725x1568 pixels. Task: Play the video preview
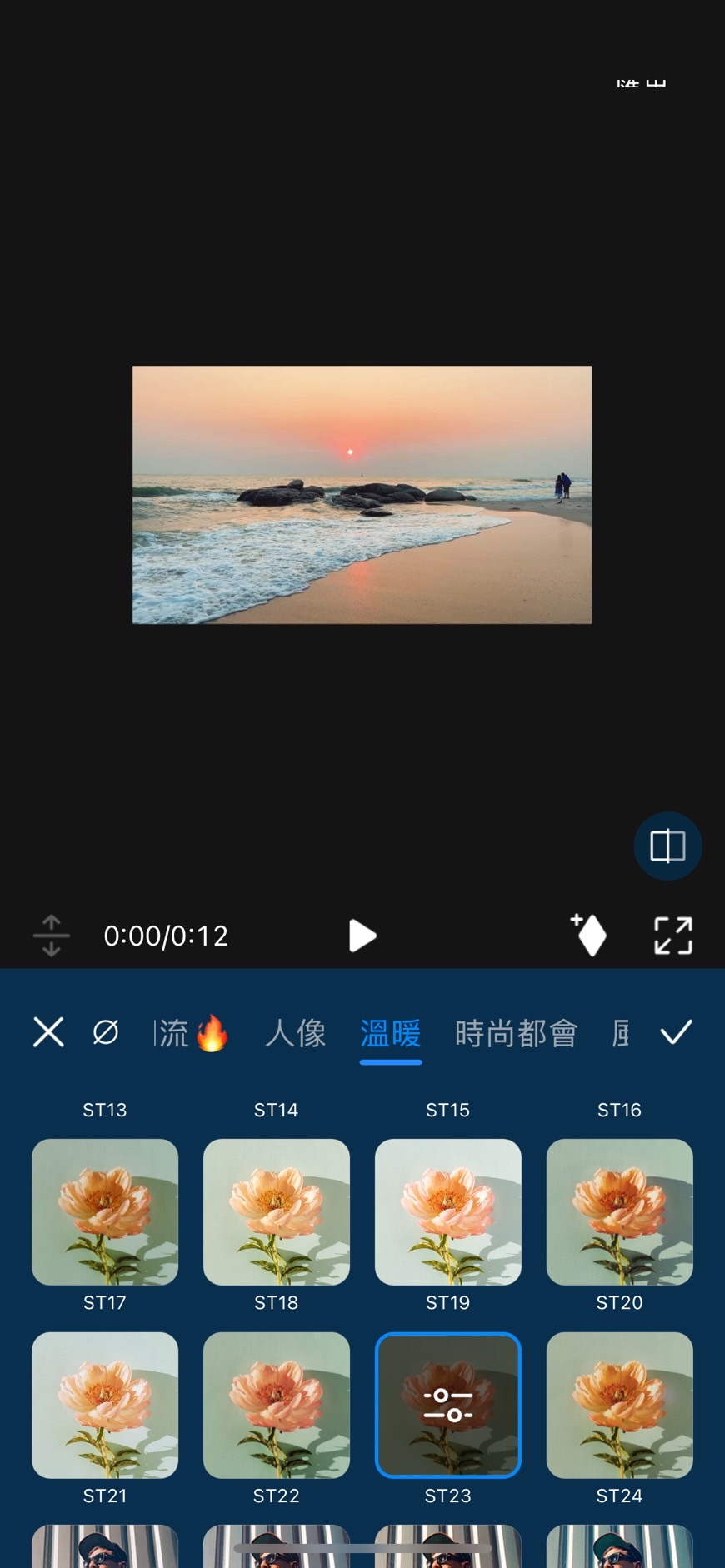(x=362, y=936)
